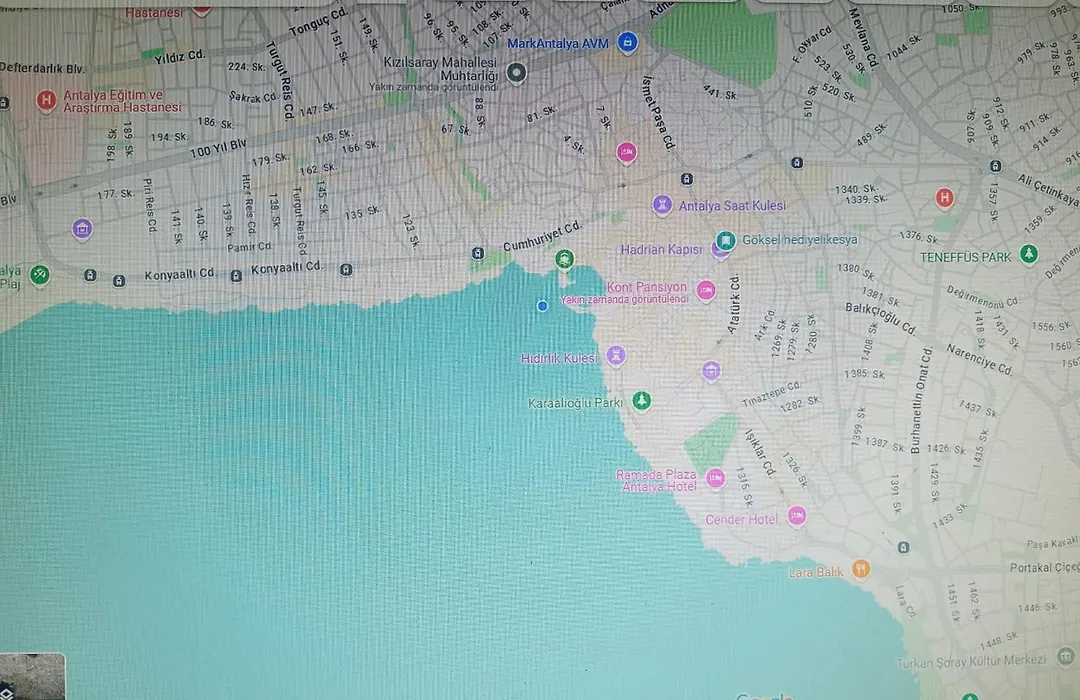
Task: View the Ramada Plaza Antalya Hotel marker
Action: (715, 479)
